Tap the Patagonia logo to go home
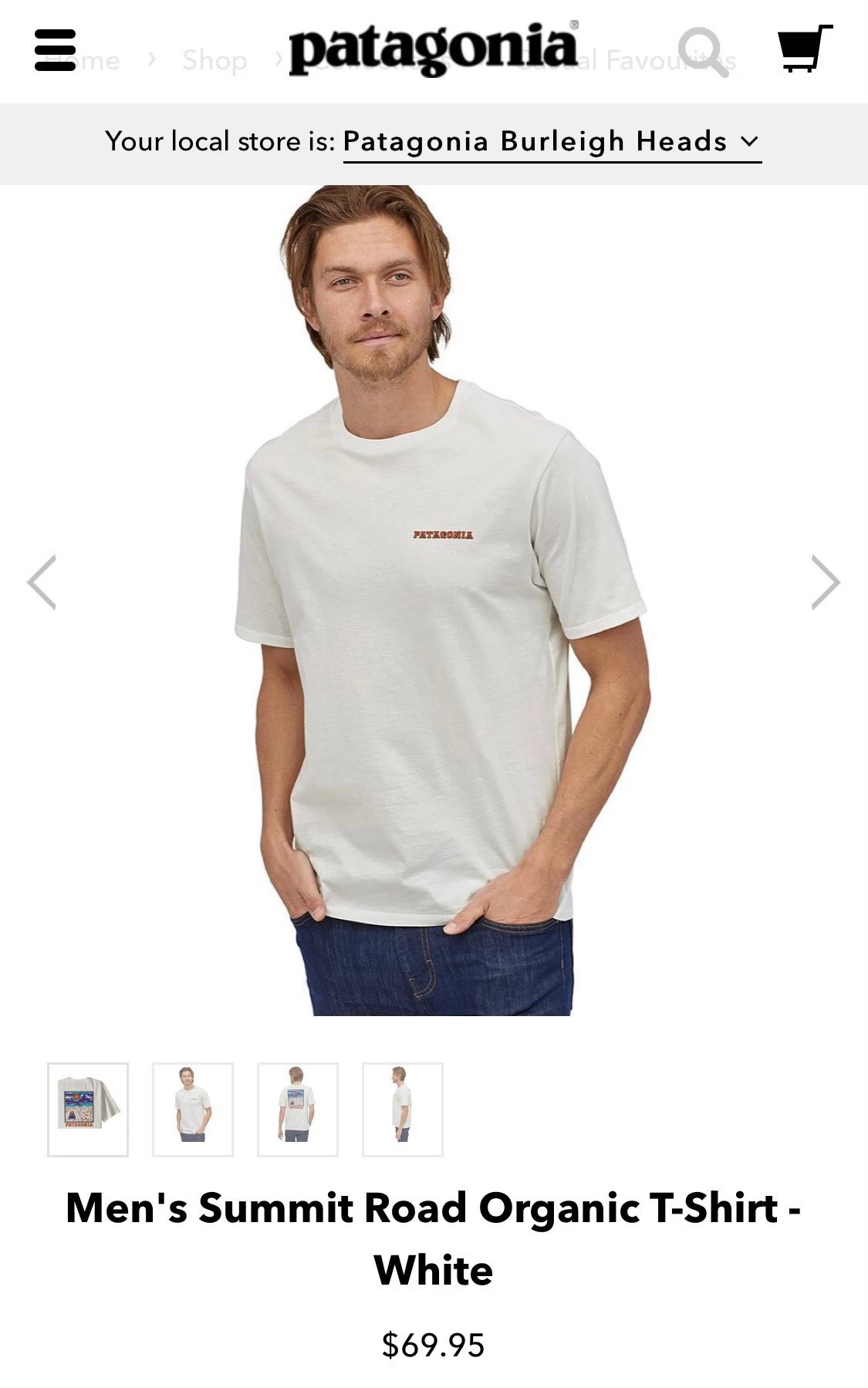Viewport: 868px width, 1388px height. [x=433, y=49]
